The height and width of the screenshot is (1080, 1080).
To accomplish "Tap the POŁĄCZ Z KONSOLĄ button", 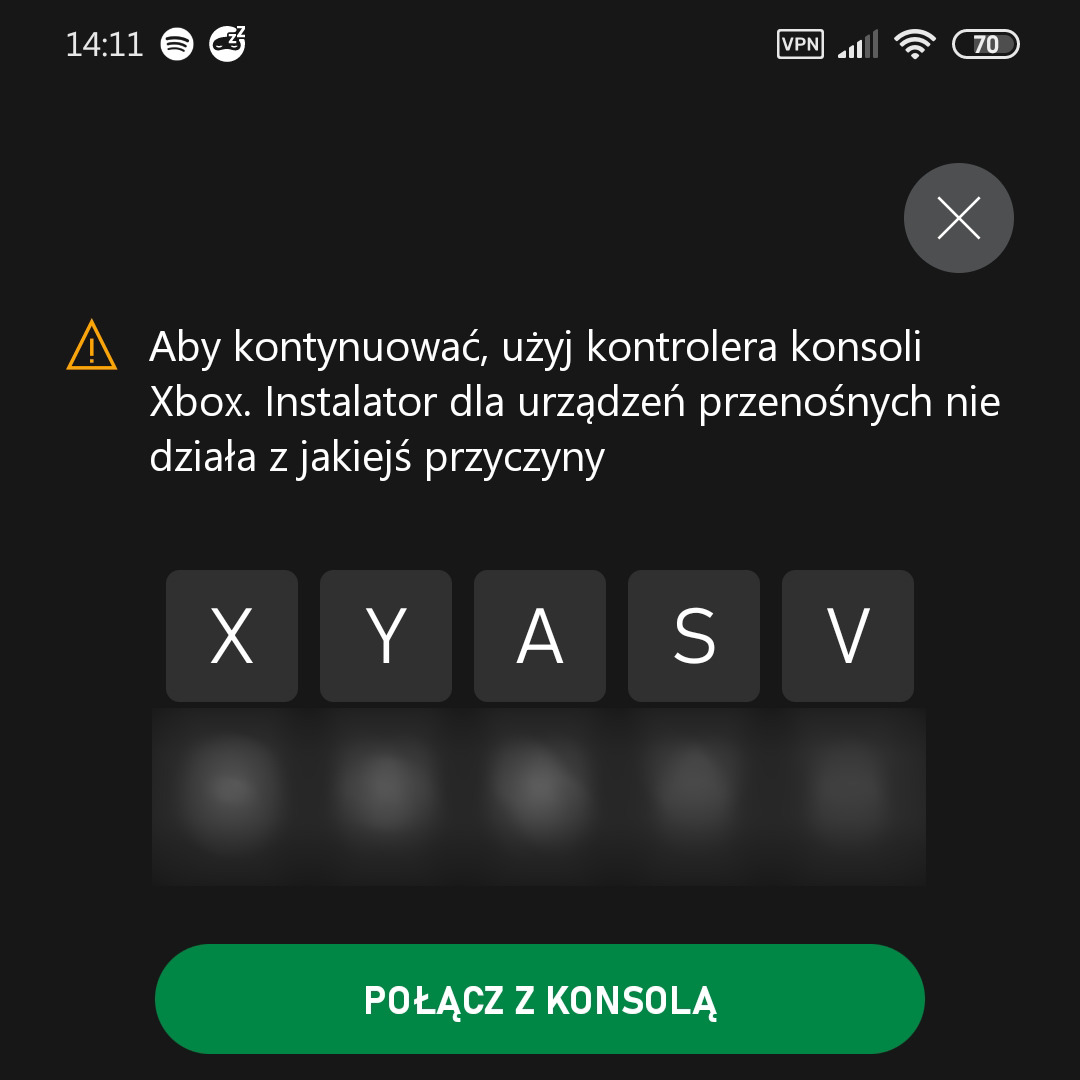I will 540,999.
